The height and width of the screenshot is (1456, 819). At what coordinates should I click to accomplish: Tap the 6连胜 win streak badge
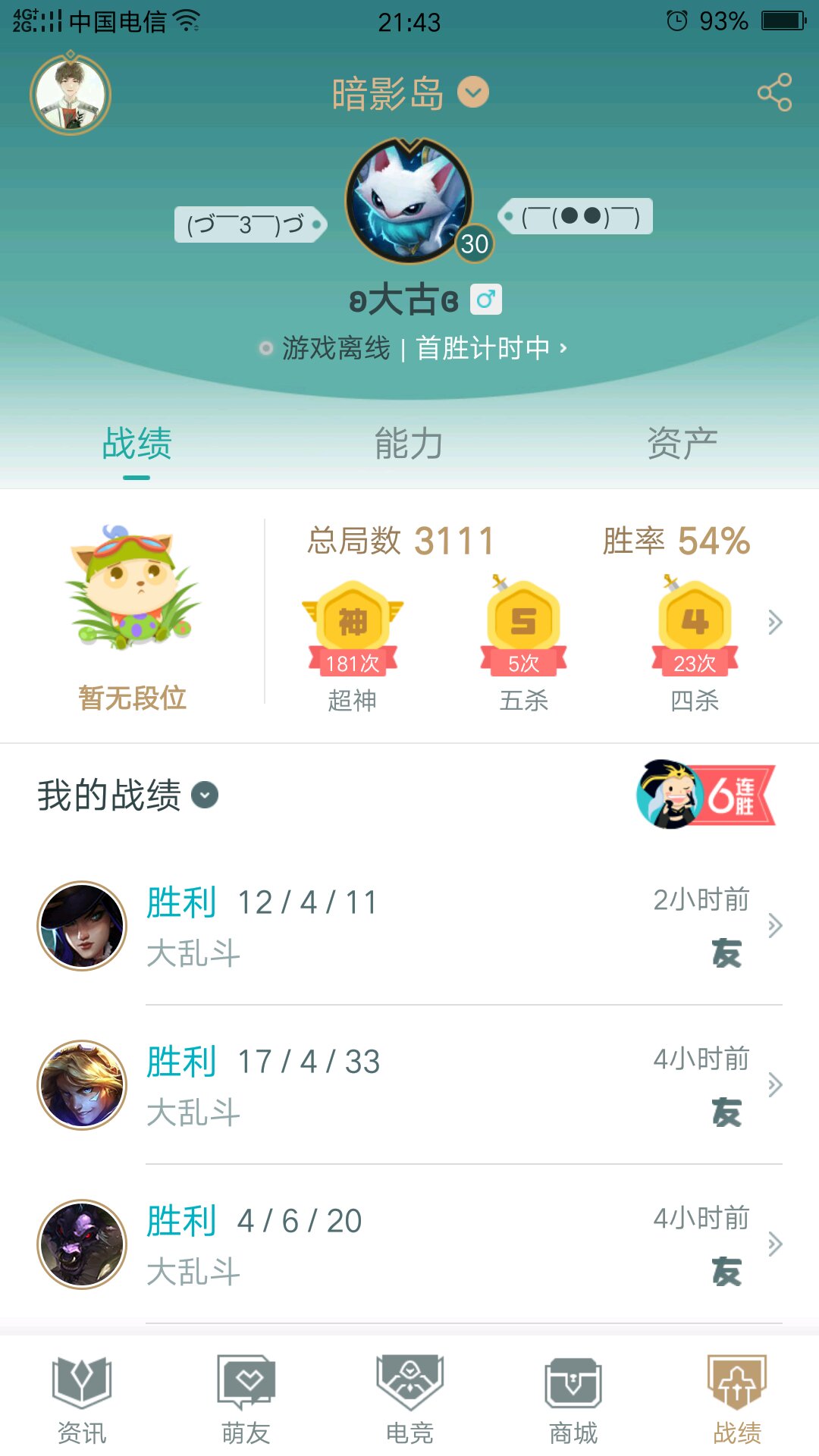tap(705, 795)
